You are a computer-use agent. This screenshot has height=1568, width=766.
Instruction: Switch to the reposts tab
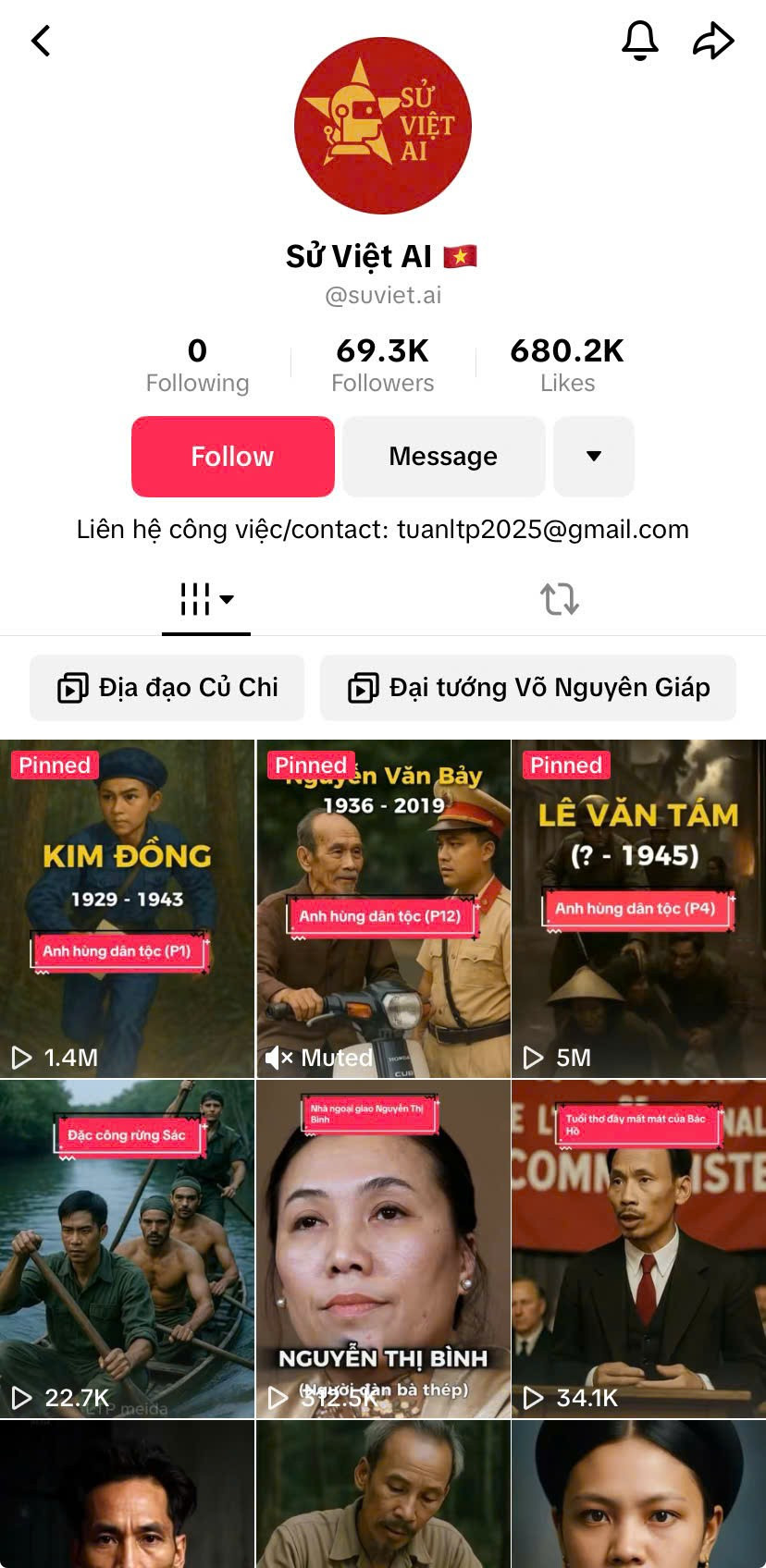(560, 599)
